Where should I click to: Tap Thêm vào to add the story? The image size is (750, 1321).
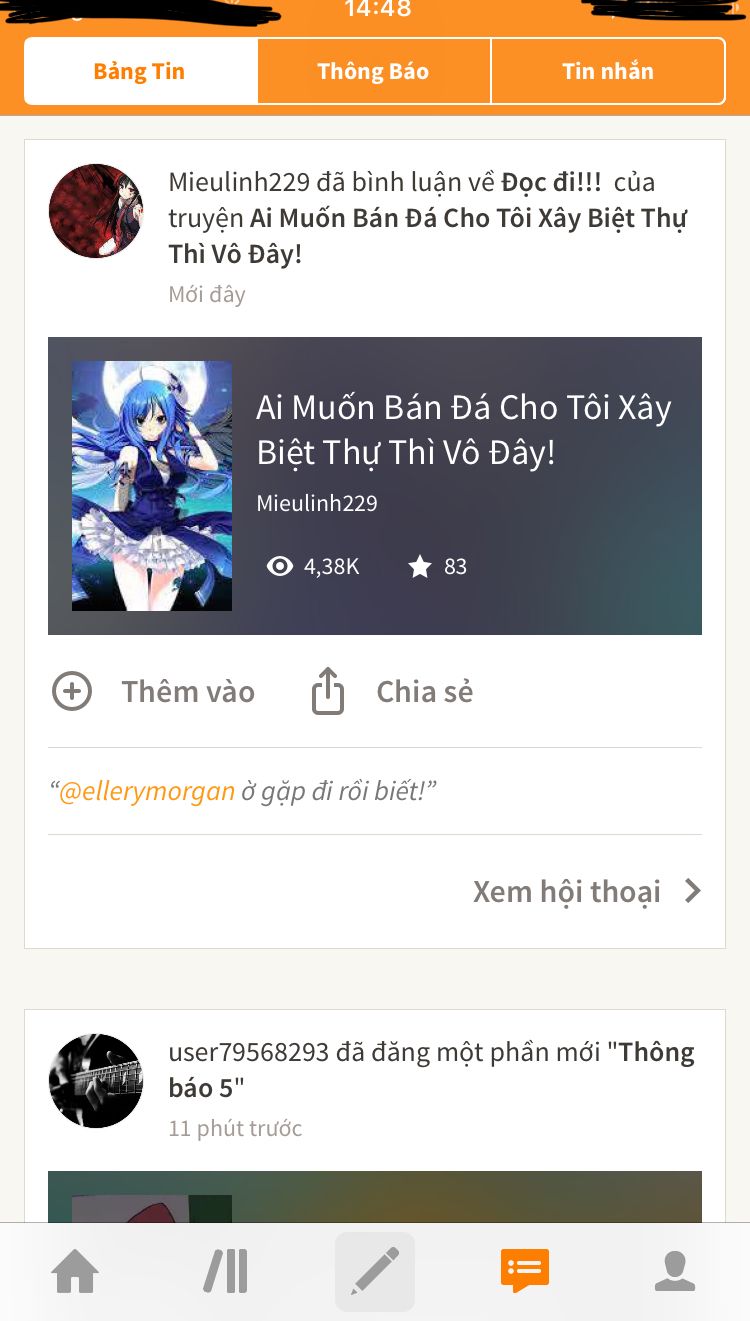coord(153,692)
